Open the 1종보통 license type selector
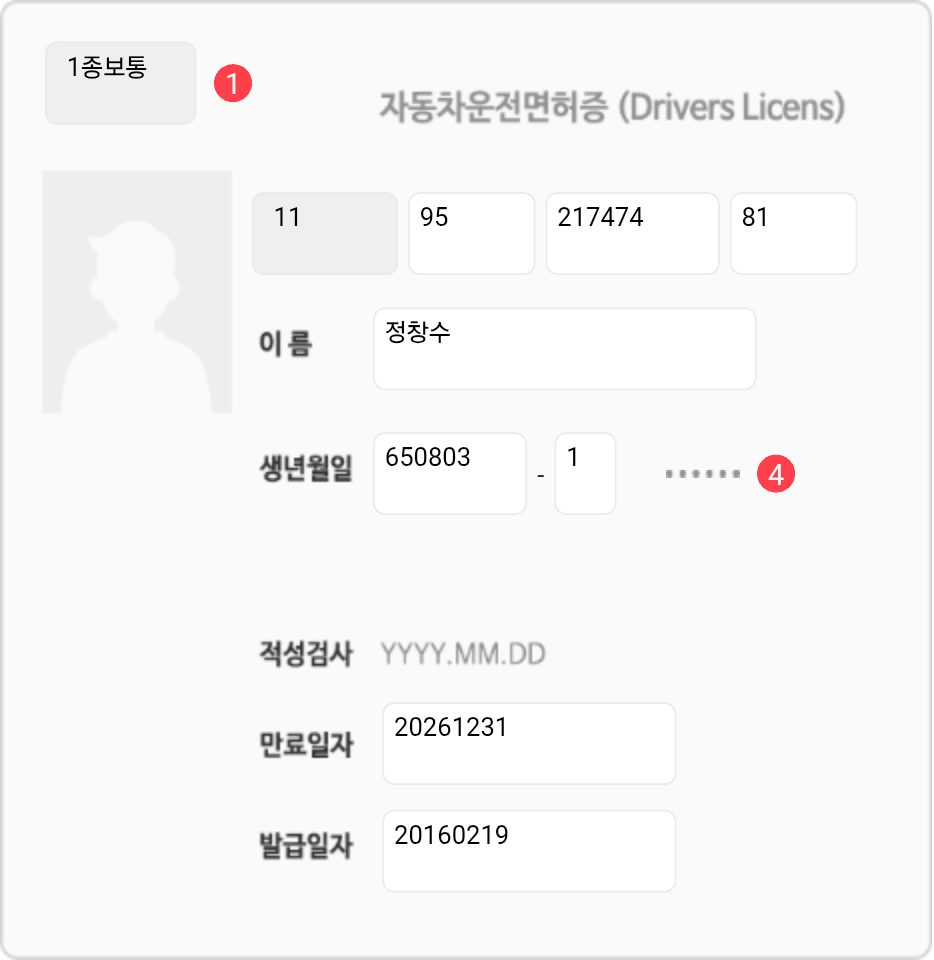934x960 pixels. click(120, 83)
